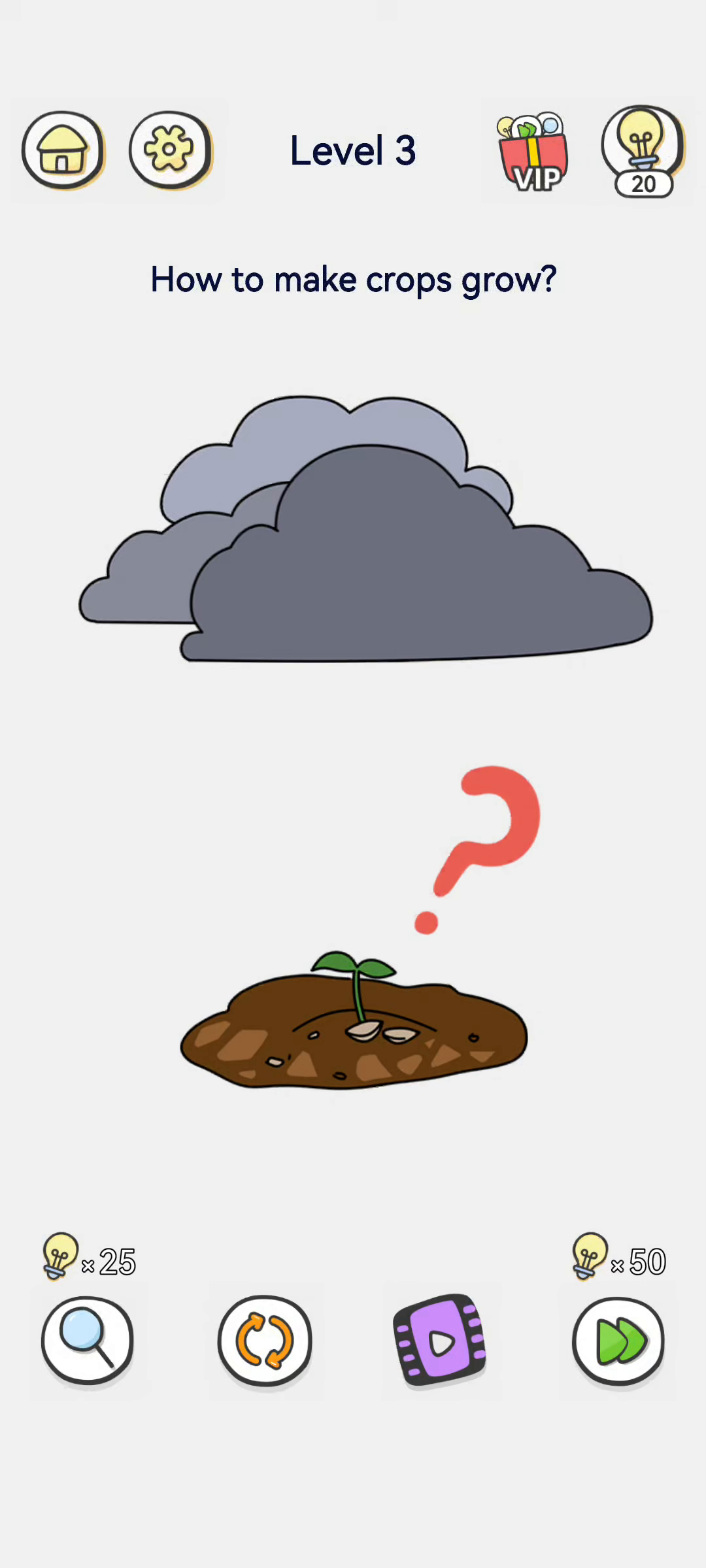The height and width of the screenshot is (1568, 706).
Task: Tap the lightbulb hints counter
Action: tap(643, 152)
